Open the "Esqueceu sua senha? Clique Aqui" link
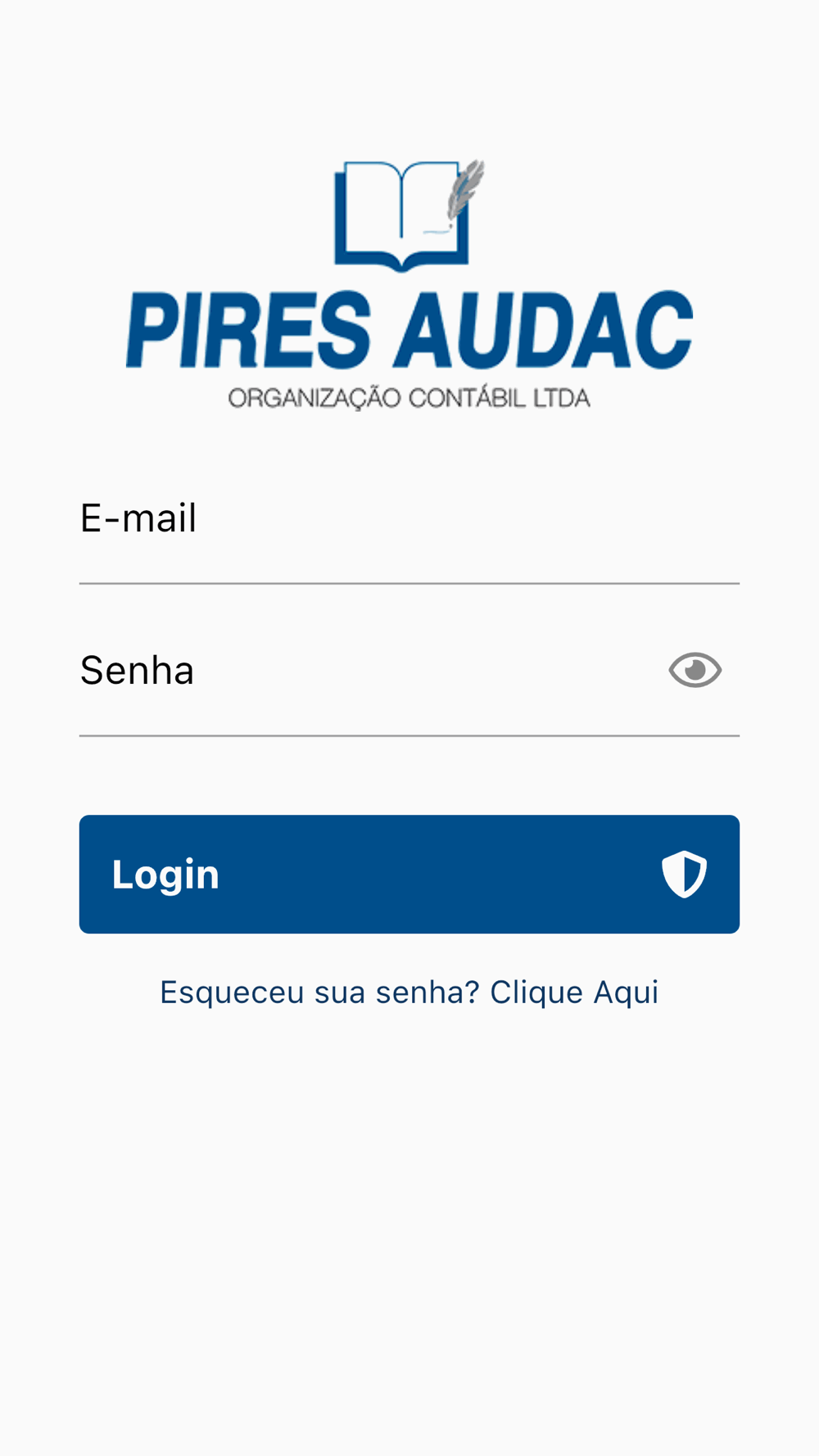 point(409,993)
